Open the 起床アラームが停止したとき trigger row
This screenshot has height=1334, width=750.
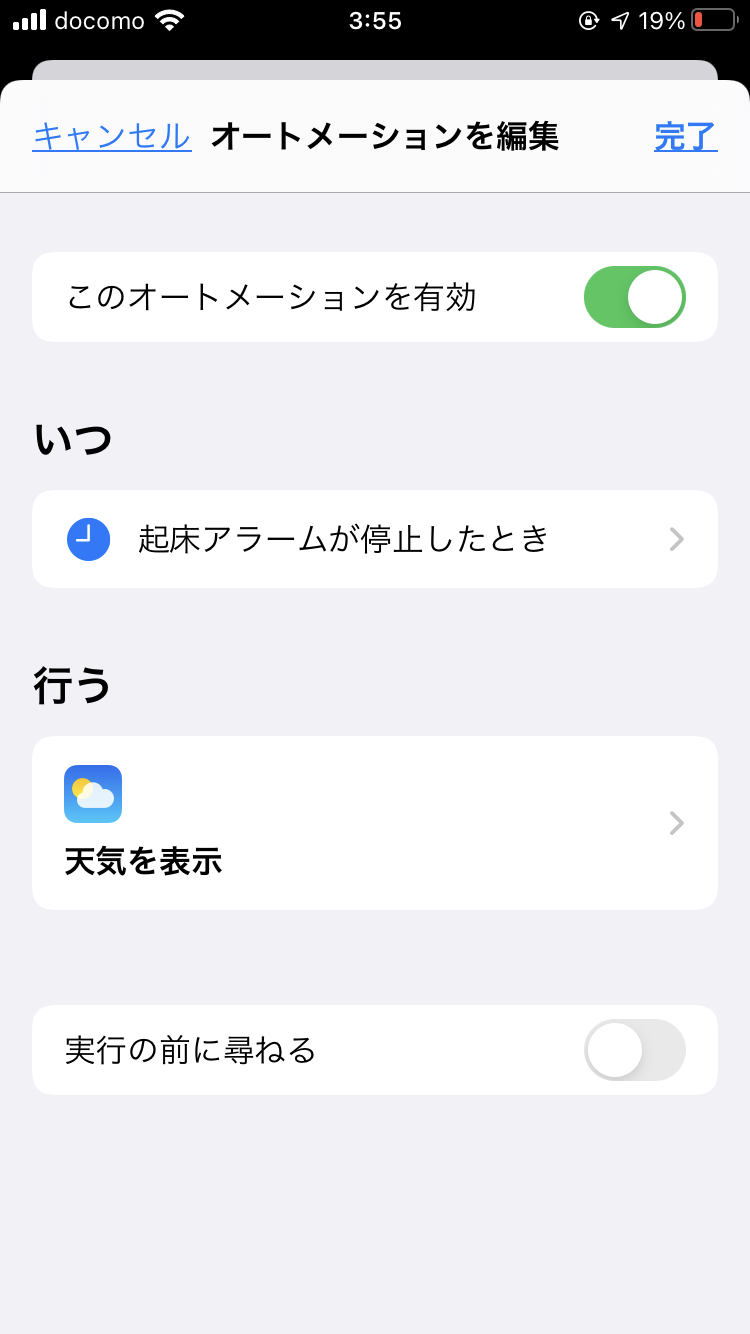coord(375,539)
